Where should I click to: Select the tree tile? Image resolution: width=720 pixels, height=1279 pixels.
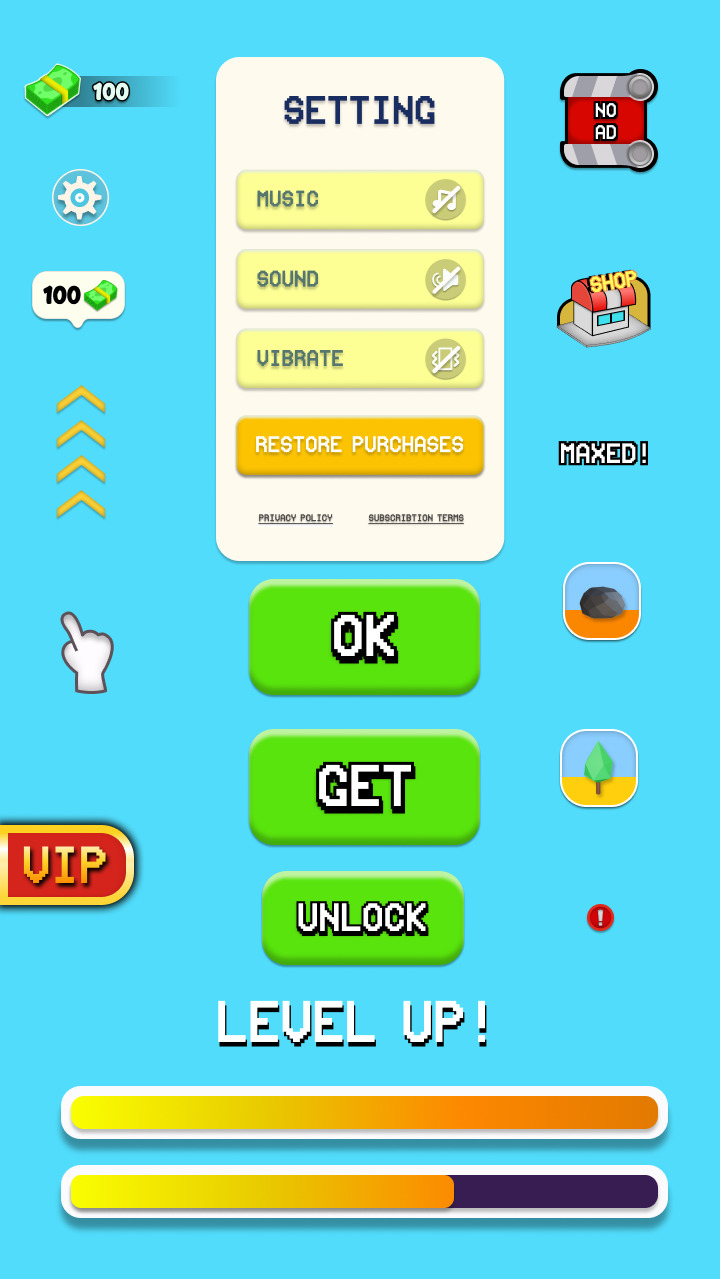[x=599, y=768]
